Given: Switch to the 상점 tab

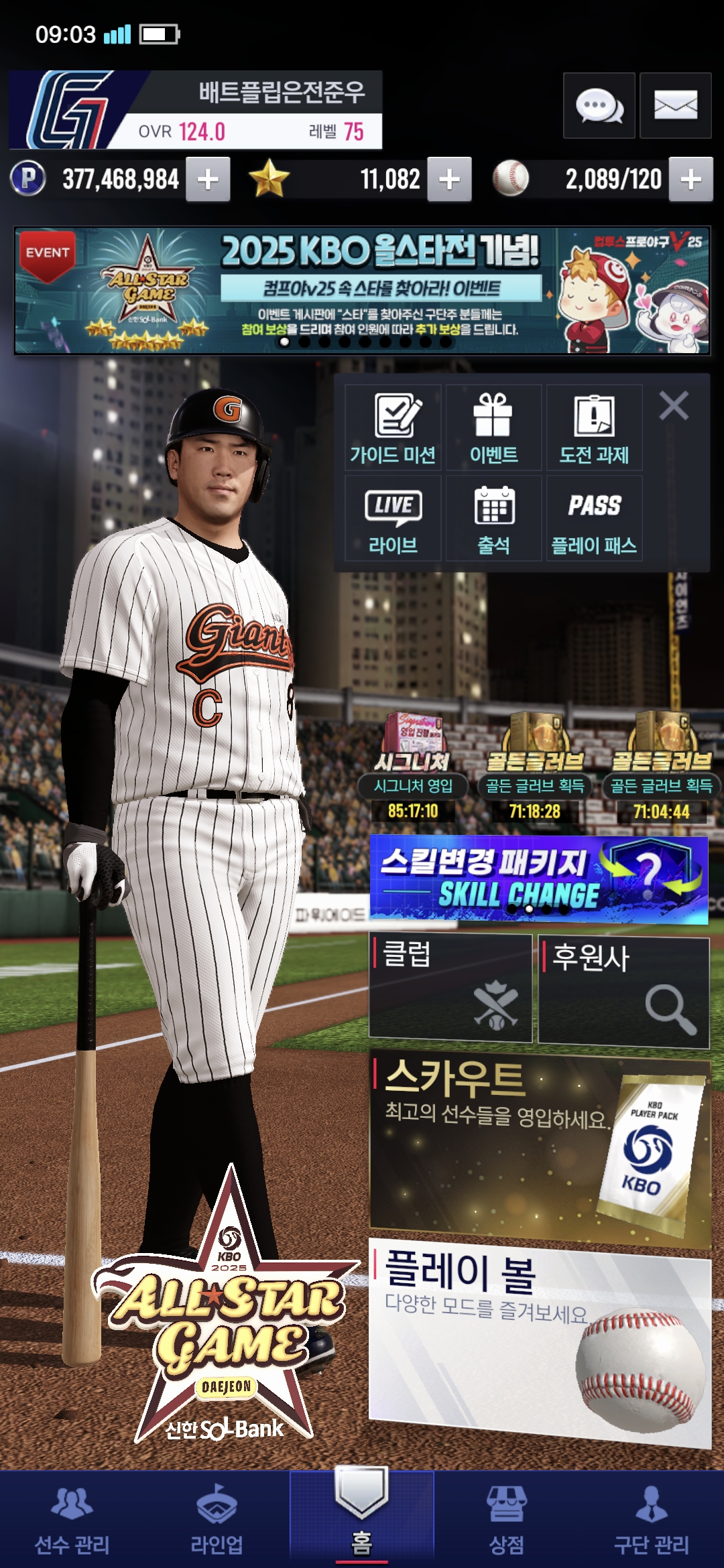Looking at the screenshot, I should (x=507, y=1521).
